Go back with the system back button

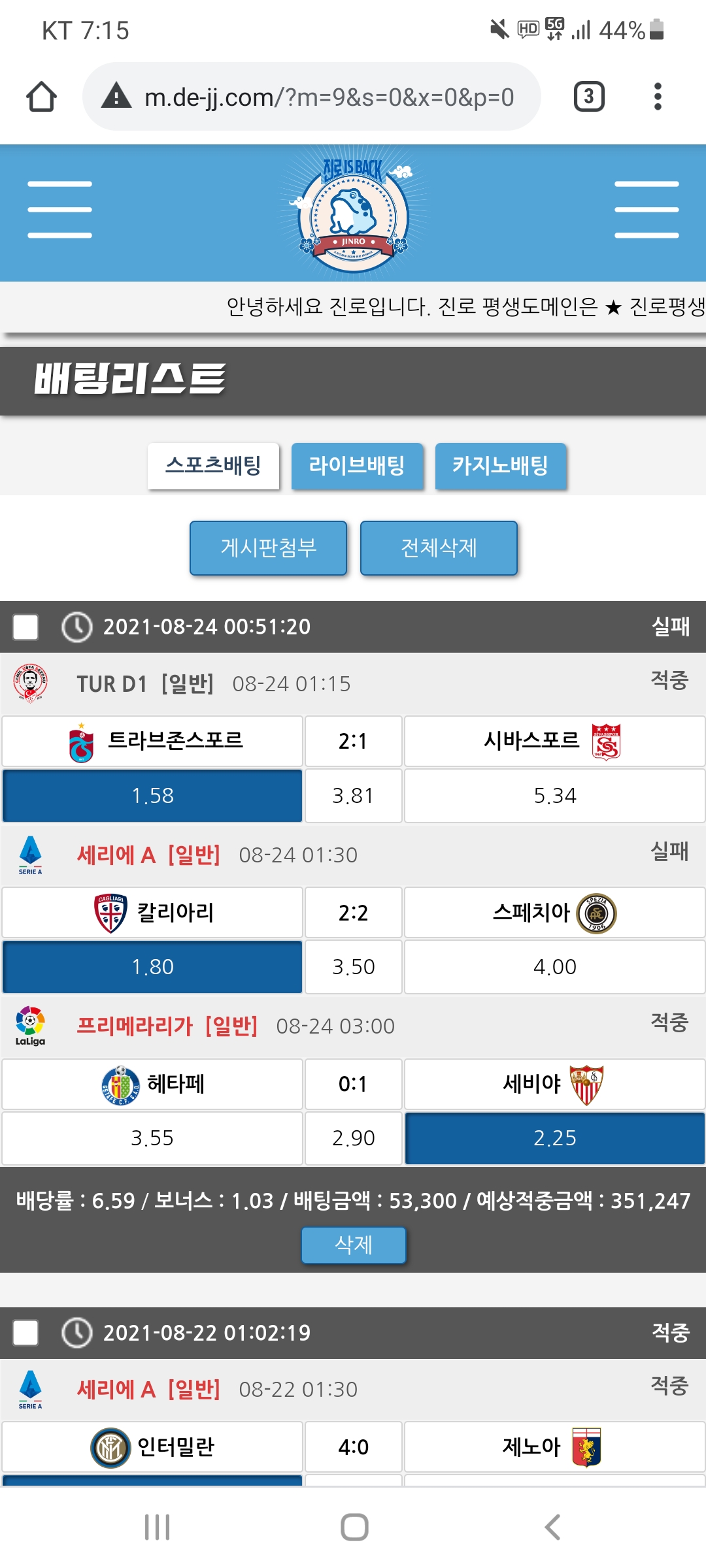552,1527
